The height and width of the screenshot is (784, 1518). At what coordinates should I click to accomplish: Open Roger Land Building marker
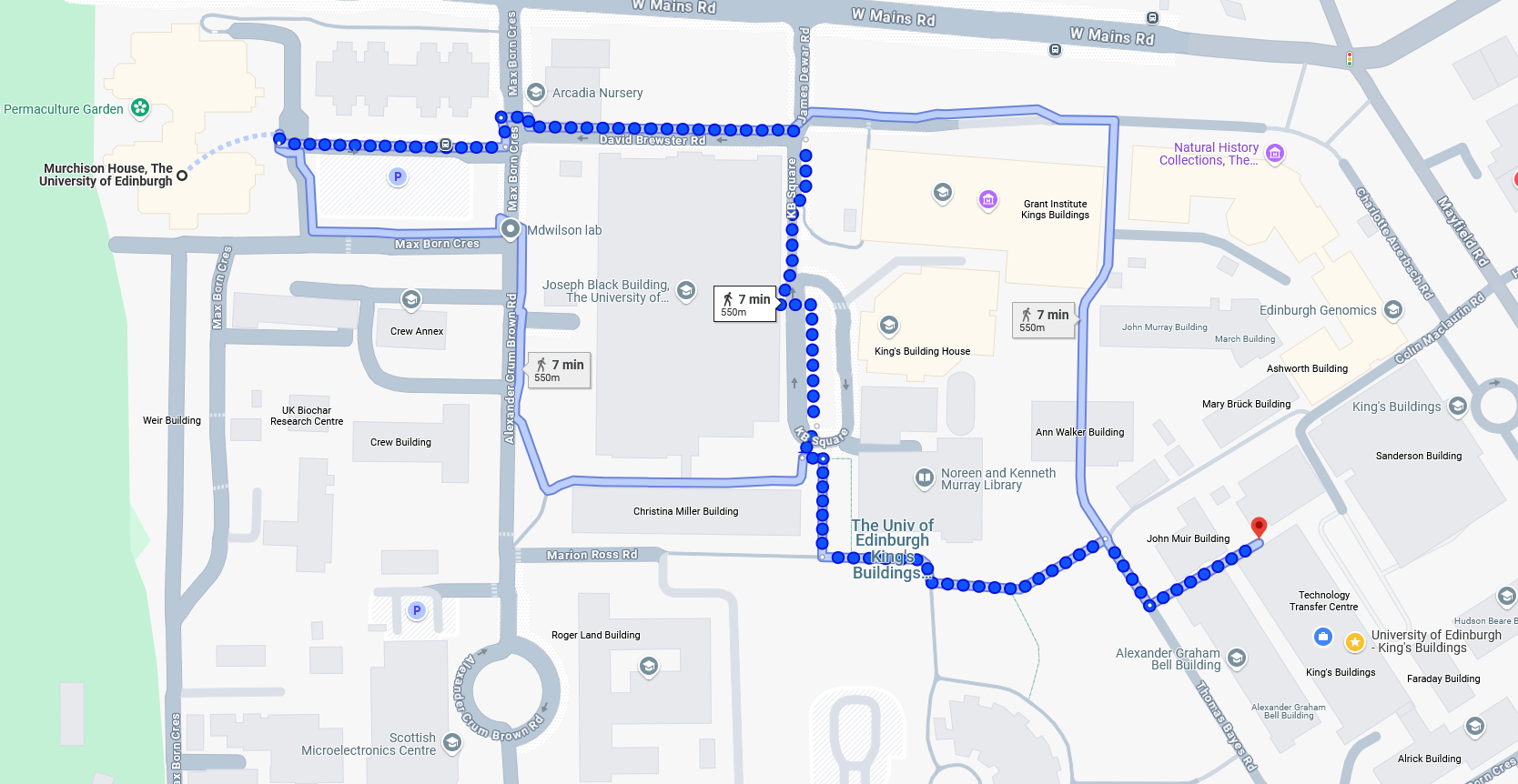[x=648, y=667]
